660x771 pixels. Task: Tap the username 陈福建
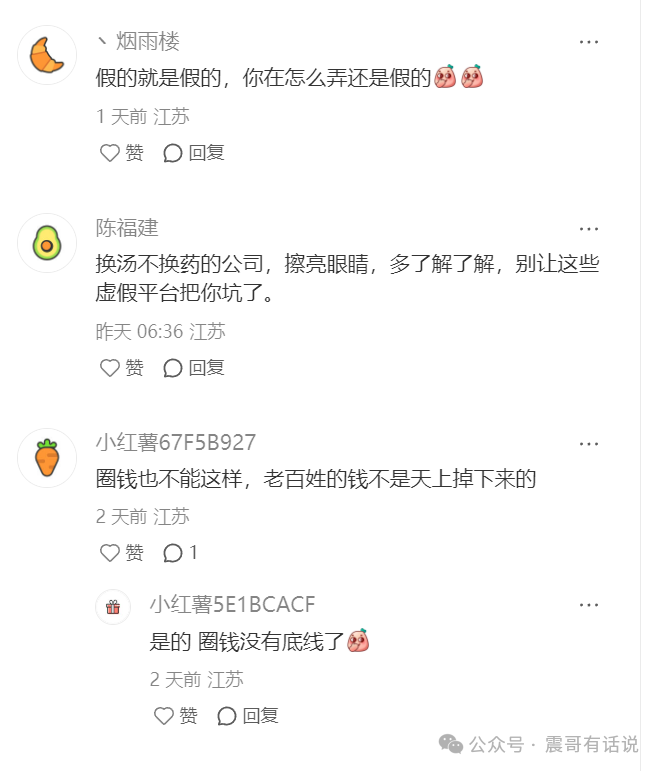click(127, 228)
